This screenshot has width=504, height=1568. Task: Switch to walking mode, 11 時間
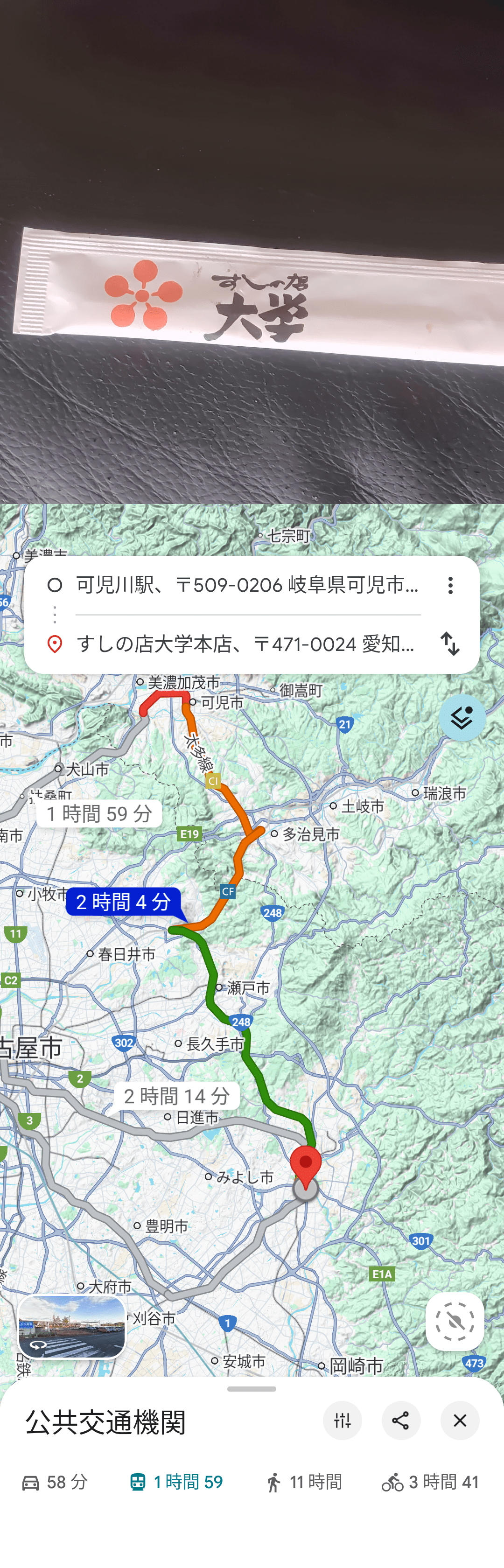303,1482
